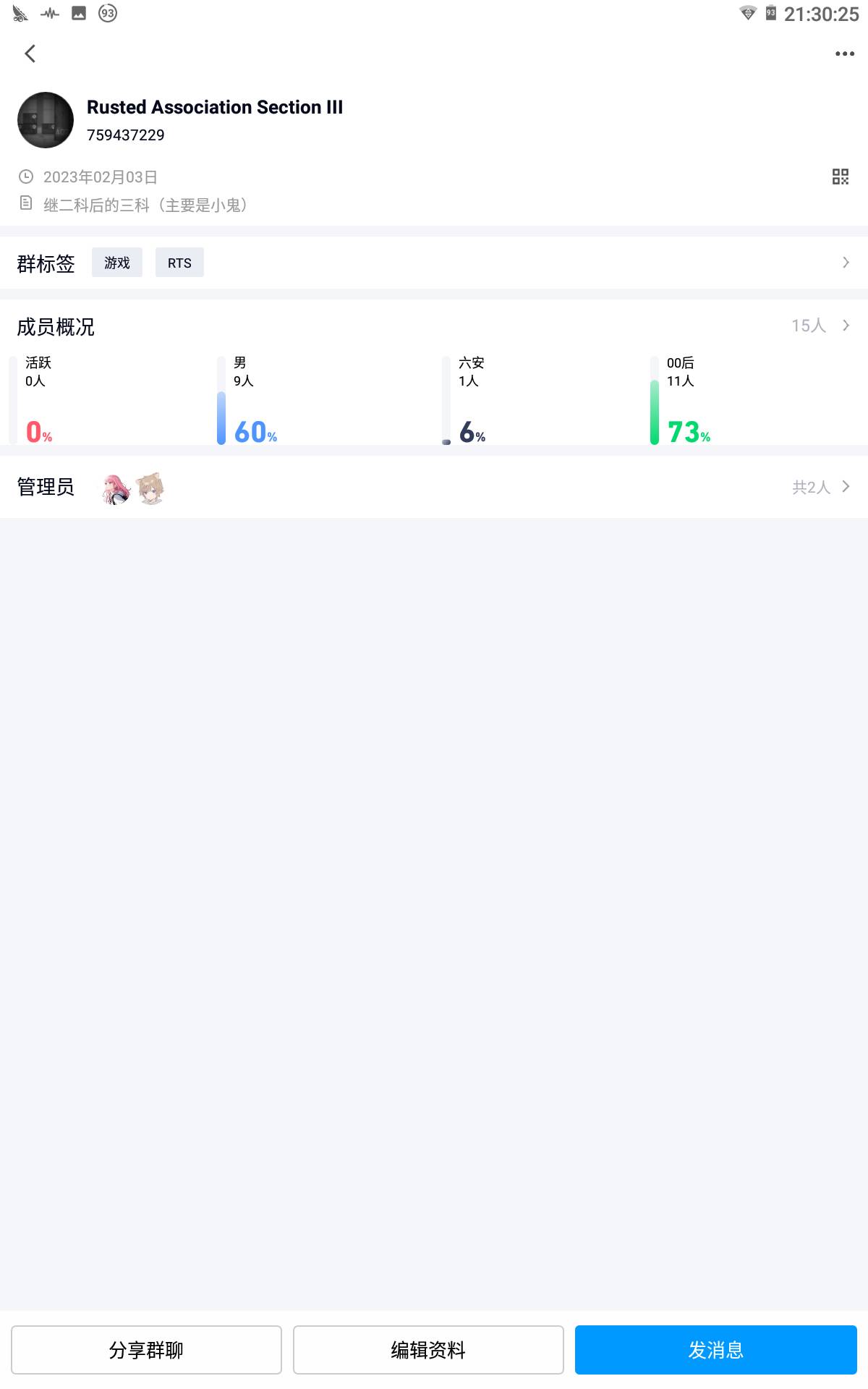Tap 编辑资料 to edit group info
The width and height of the screenshot is (868, 1389).
(428, 1349)
